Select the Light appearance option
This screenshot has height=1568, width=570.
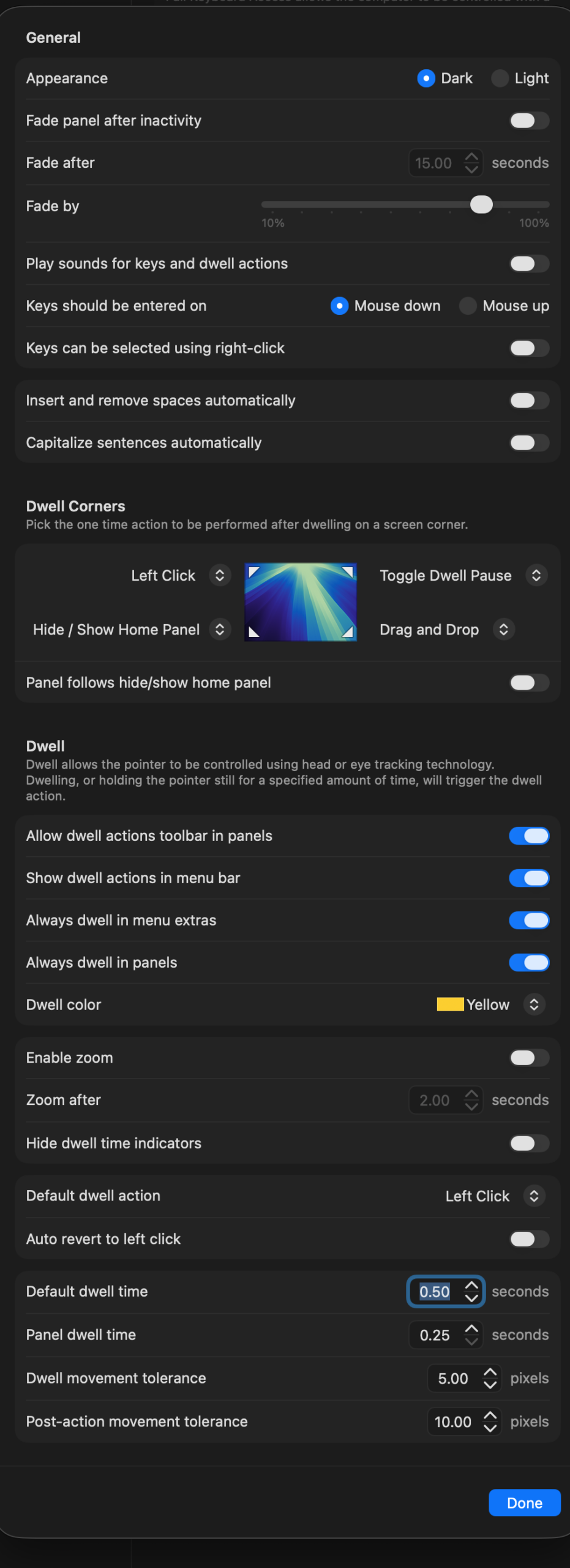tap(500, 78)
